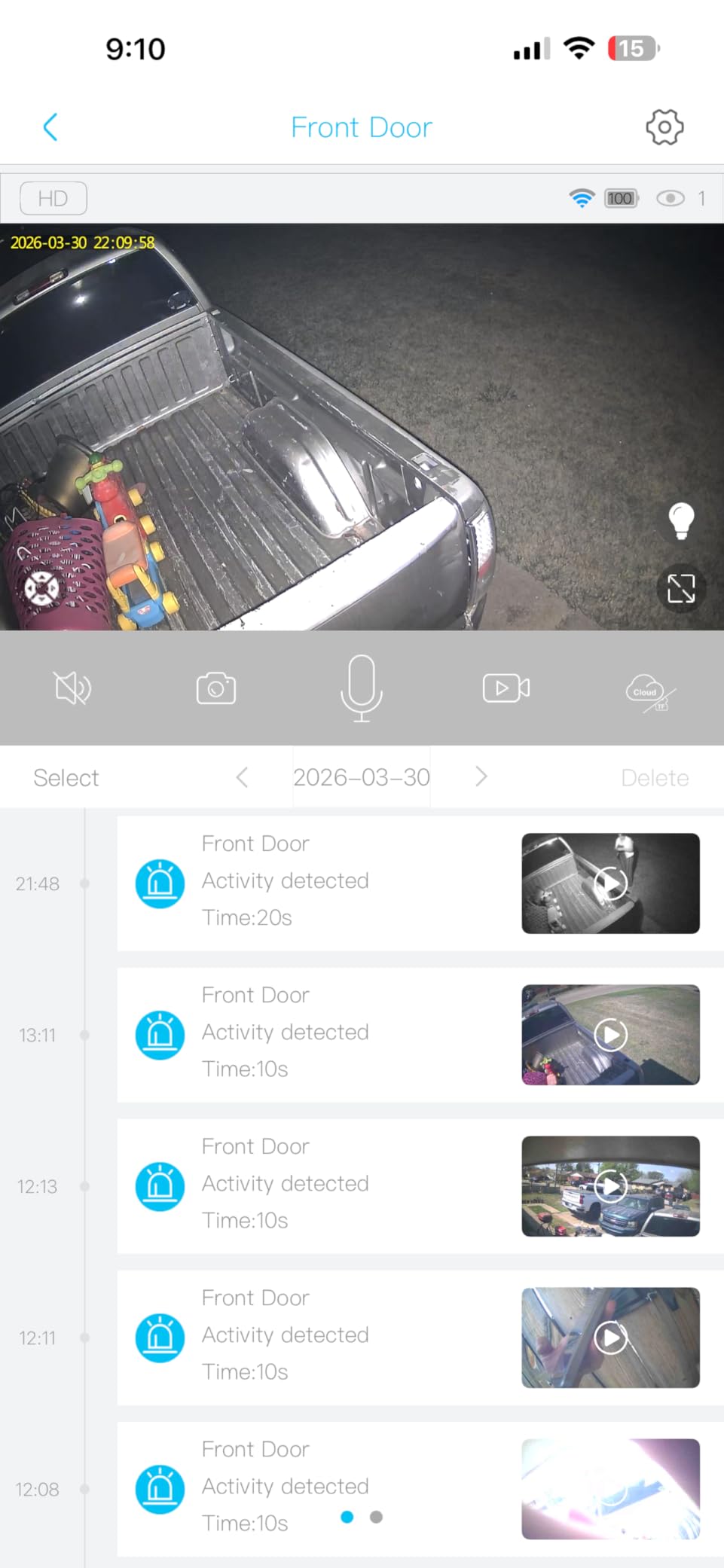Image resolution: width=724 pixels, height=1568 pixels.
Task: Switch the HD video quality
Action: point(53,198)
